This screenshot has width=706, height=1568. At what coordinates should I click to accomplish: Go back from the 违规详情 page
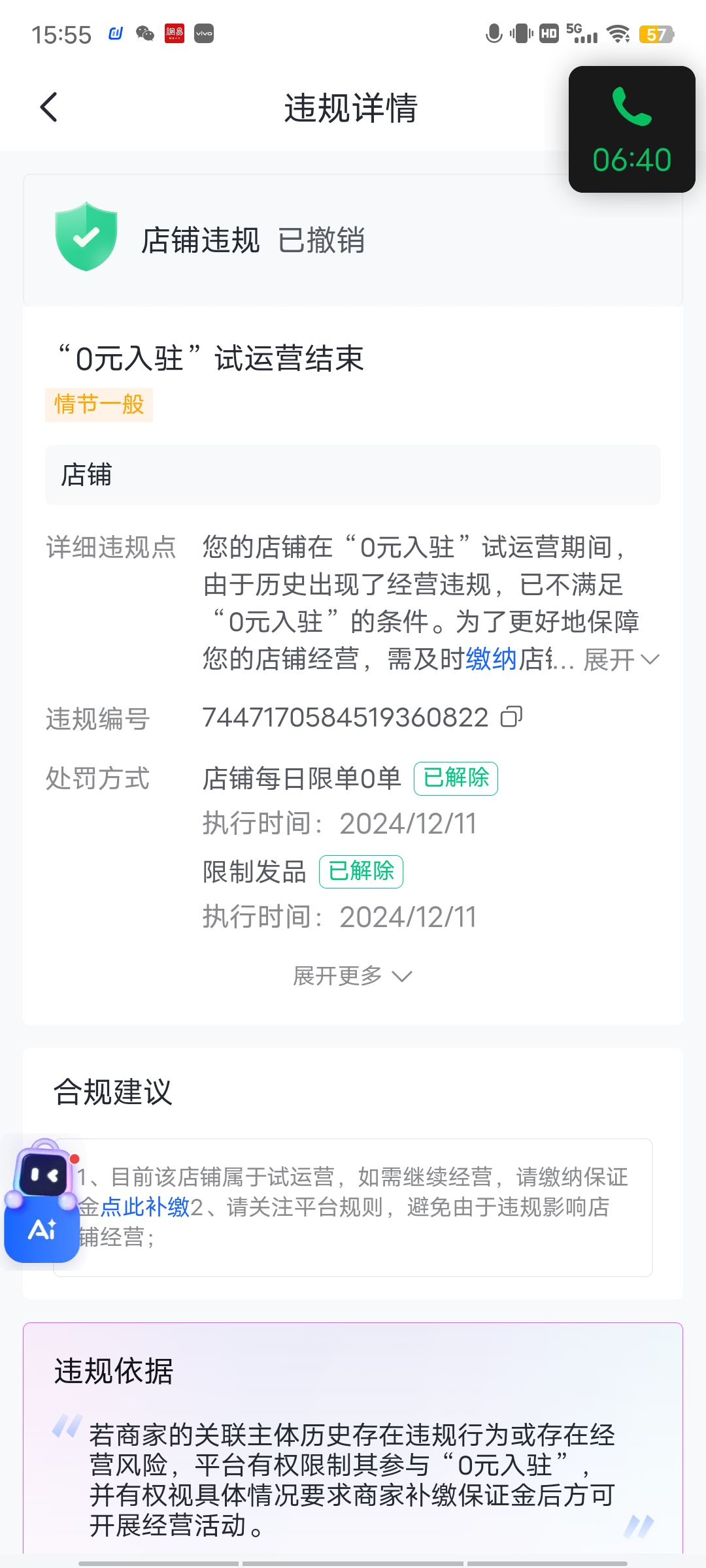click(49, 107)
